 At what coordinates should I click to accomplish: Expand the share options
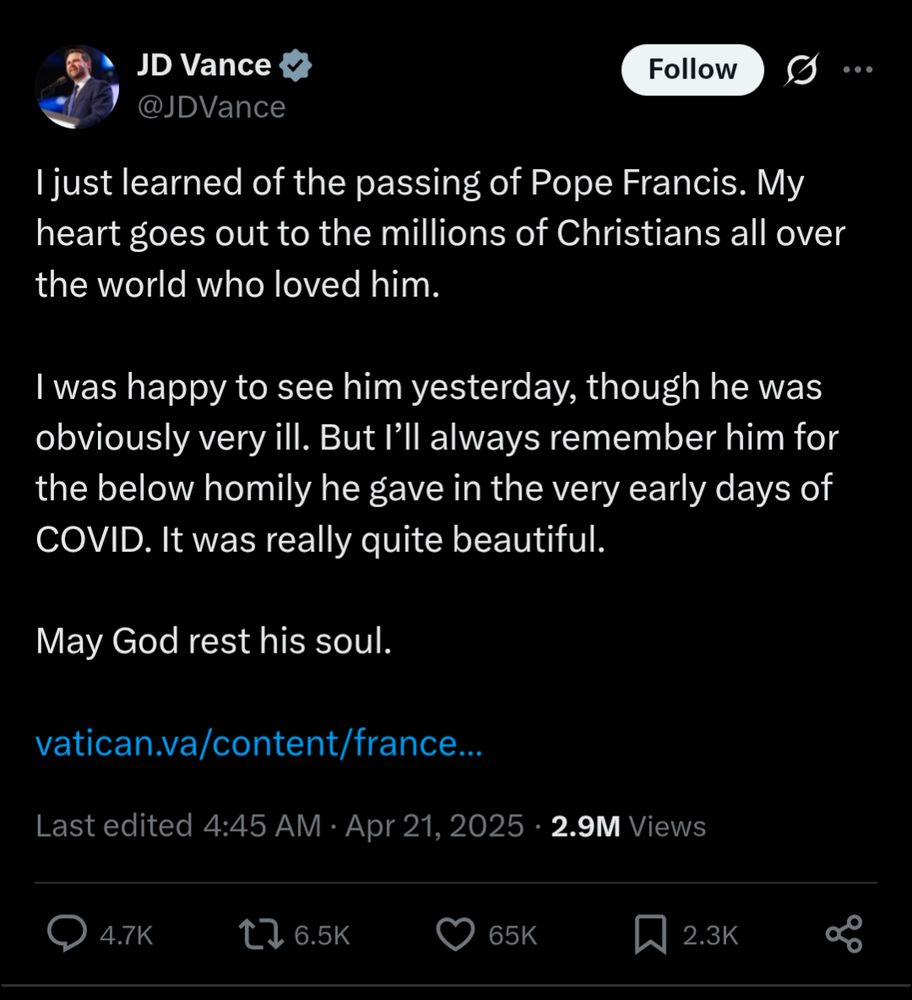pyautogui.click(x=845, y=934)
